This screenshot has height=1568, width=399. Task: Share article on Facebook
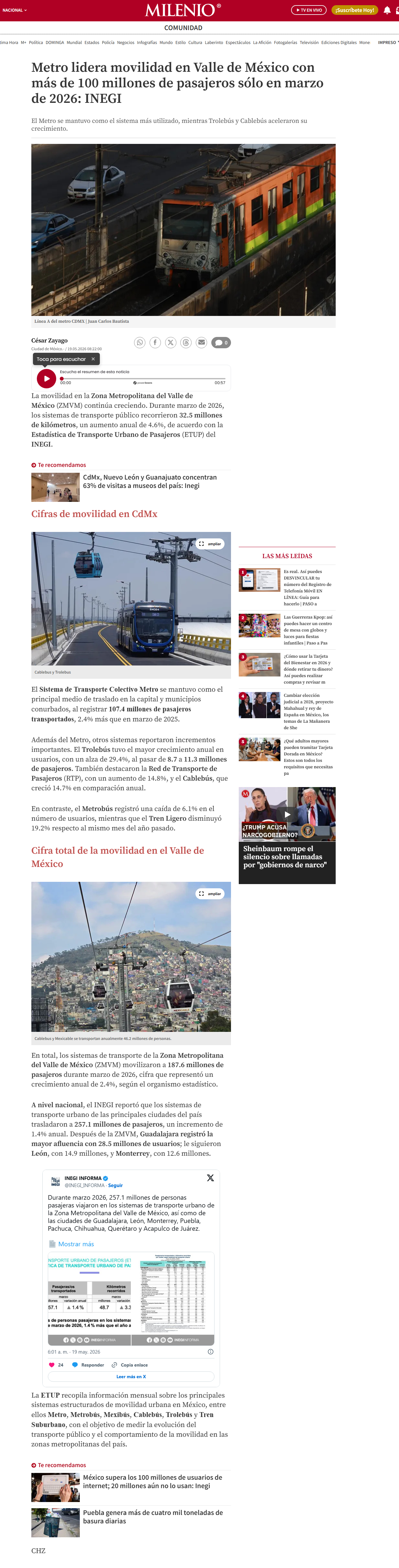click(x=155, y=343)
